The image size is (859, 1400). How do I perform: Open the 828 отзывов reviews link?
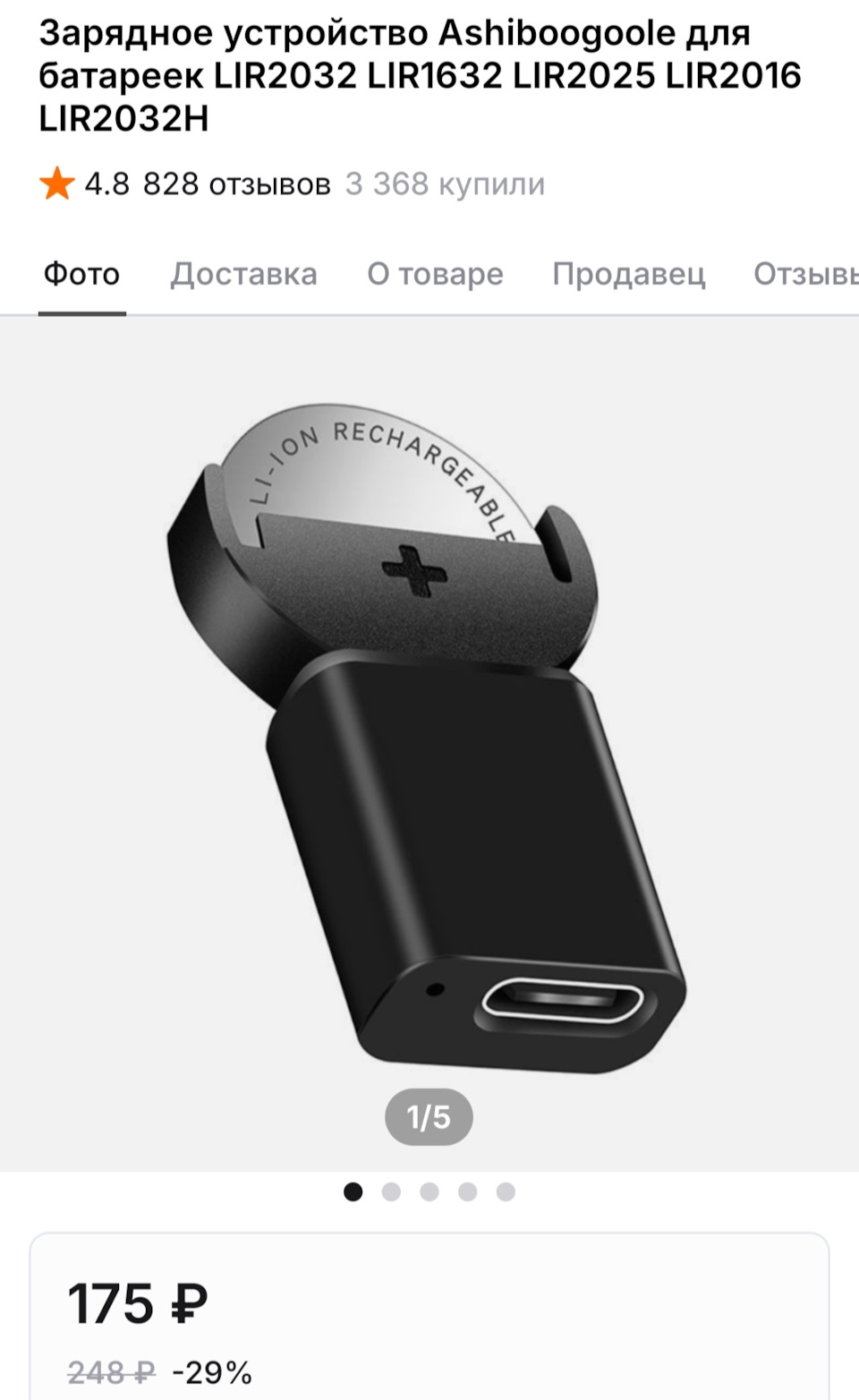[x=236, y=184]
